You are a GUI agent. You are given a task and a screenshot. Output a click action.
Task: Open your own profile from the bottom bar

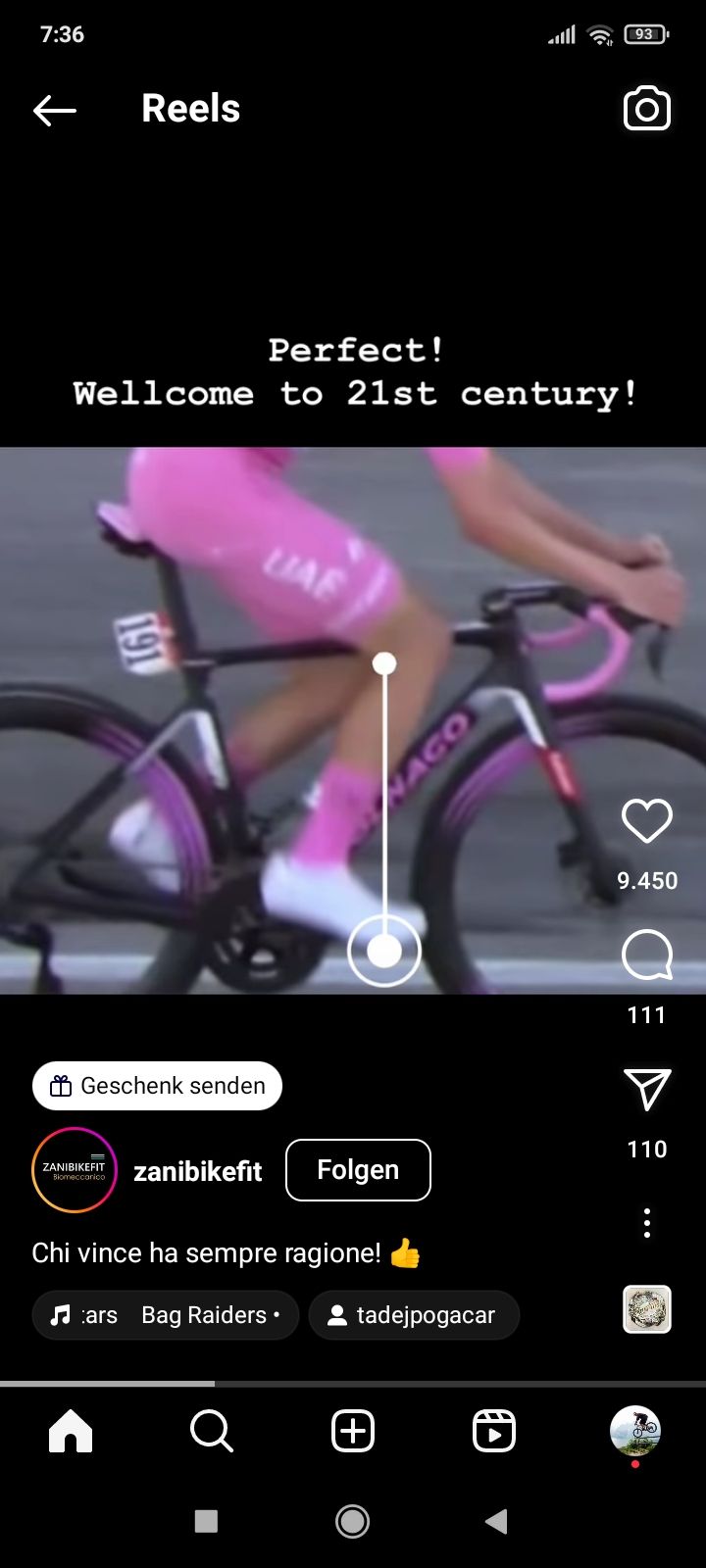[x=634, y=1431]
